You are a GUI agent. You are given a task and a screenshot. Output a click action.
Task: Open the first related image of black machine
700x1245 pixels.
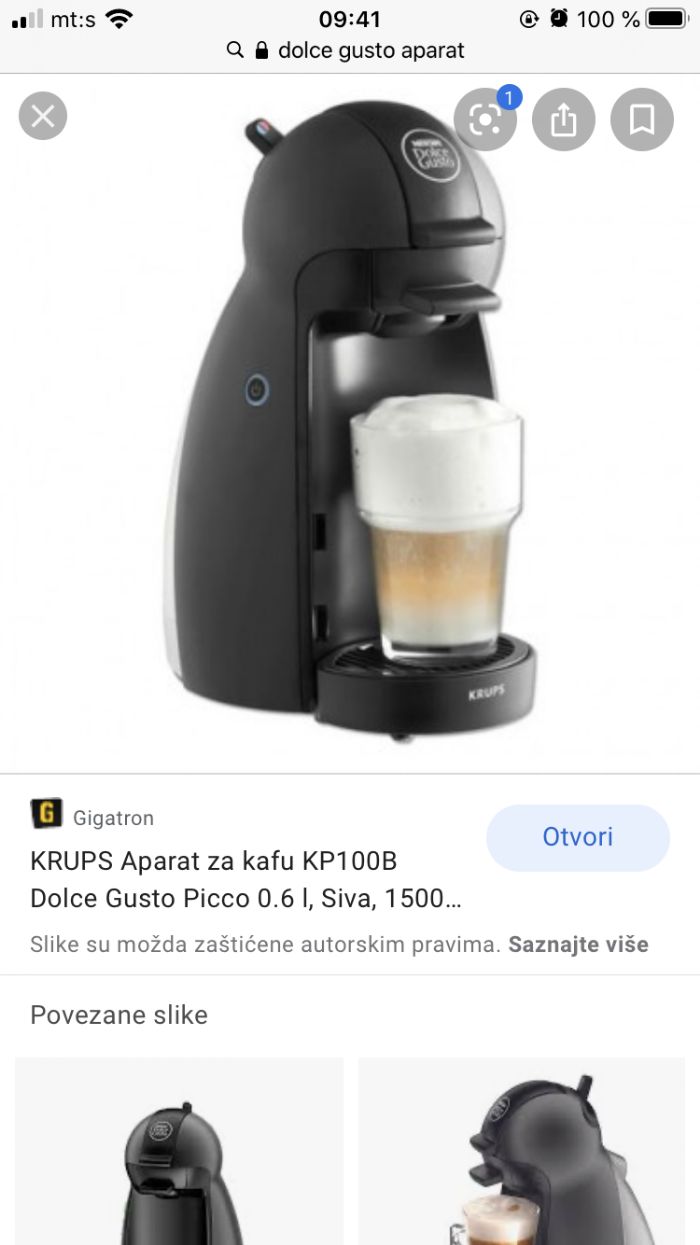point(179,1150)
